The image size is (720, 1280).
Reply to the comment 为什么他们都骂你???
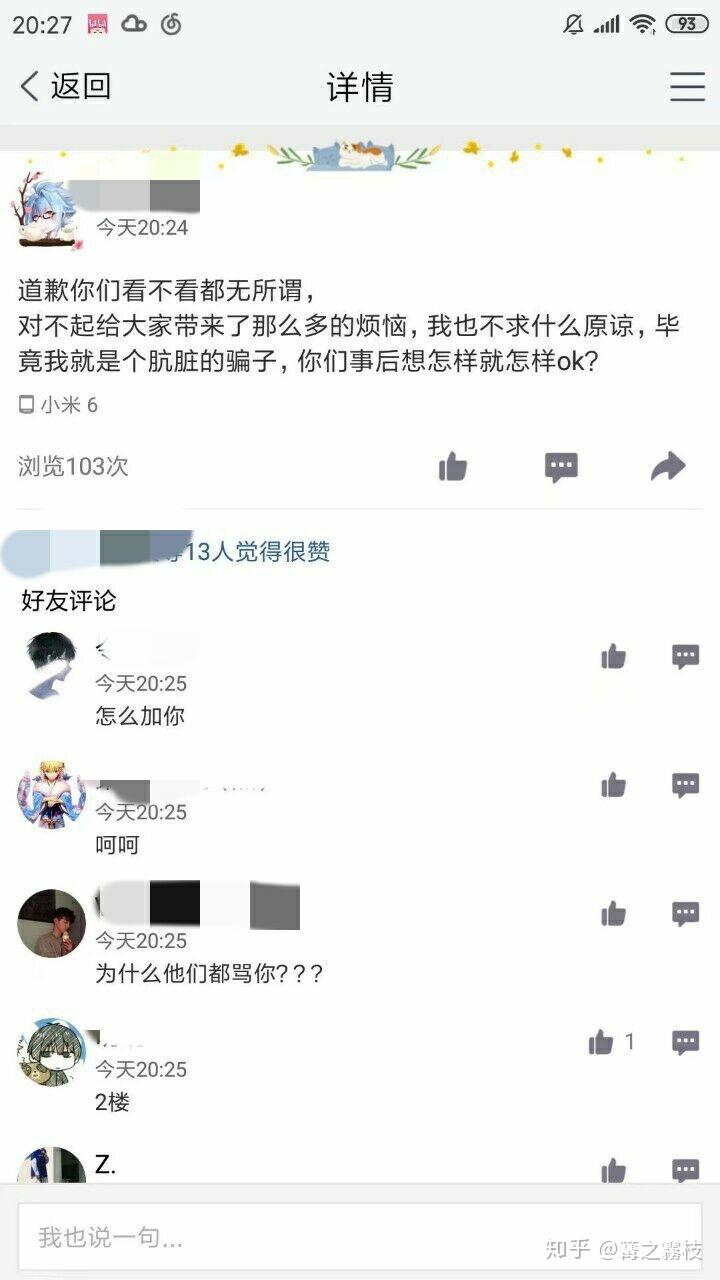(x=685, y=914)
